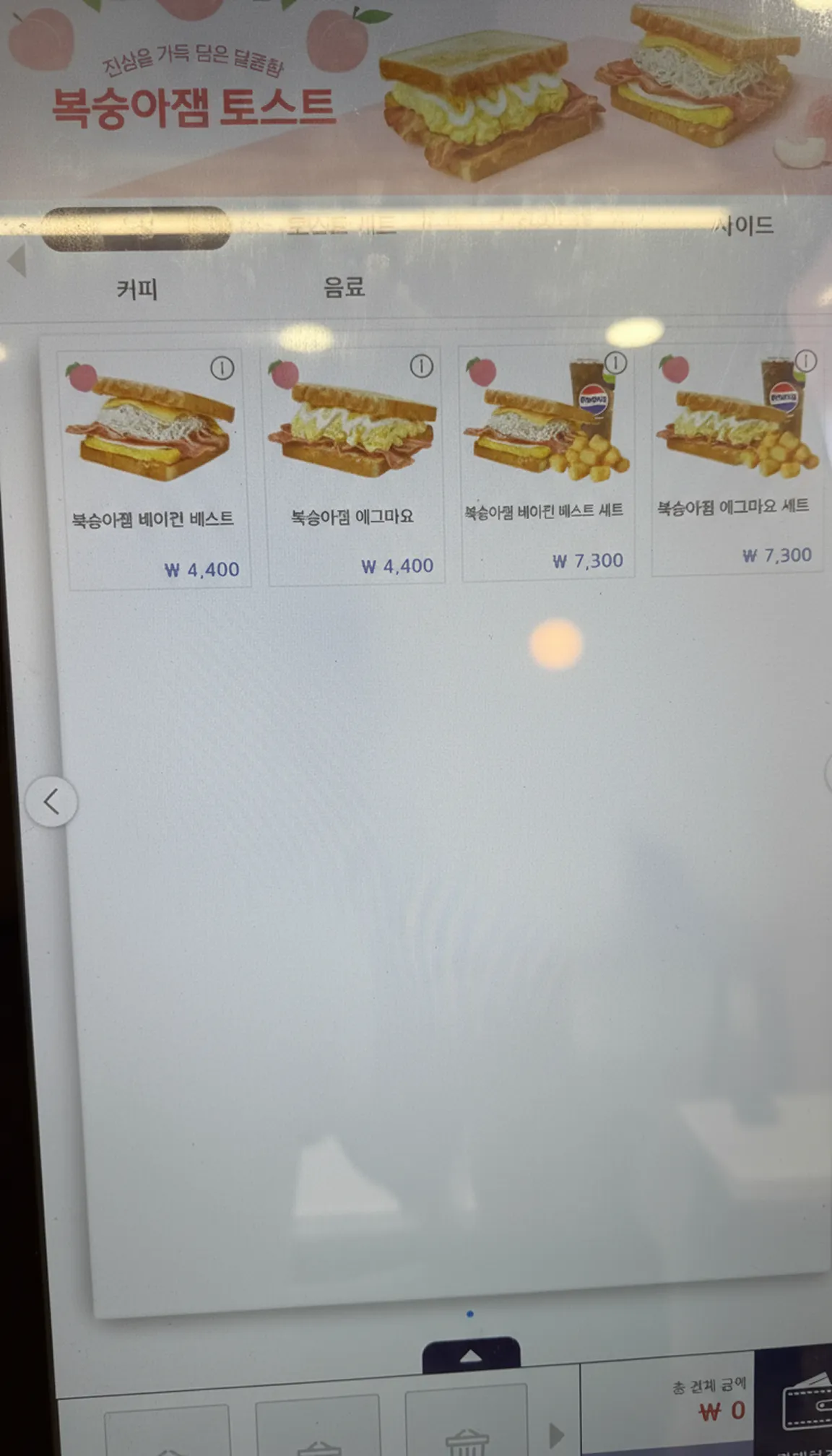Open the 사이드 menu tab
Screen dimensions: 832x1456
pos(744,226)
